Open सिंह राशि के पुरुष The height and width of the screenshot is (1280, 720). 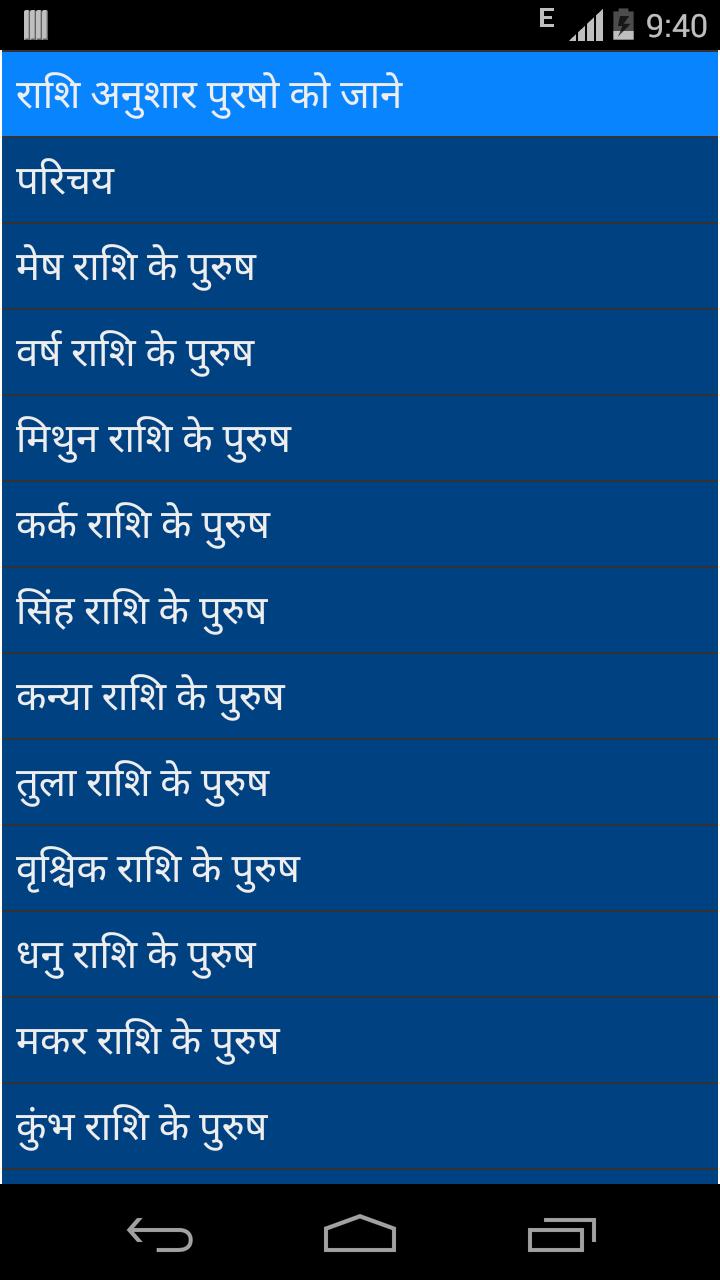click(360, 610)
